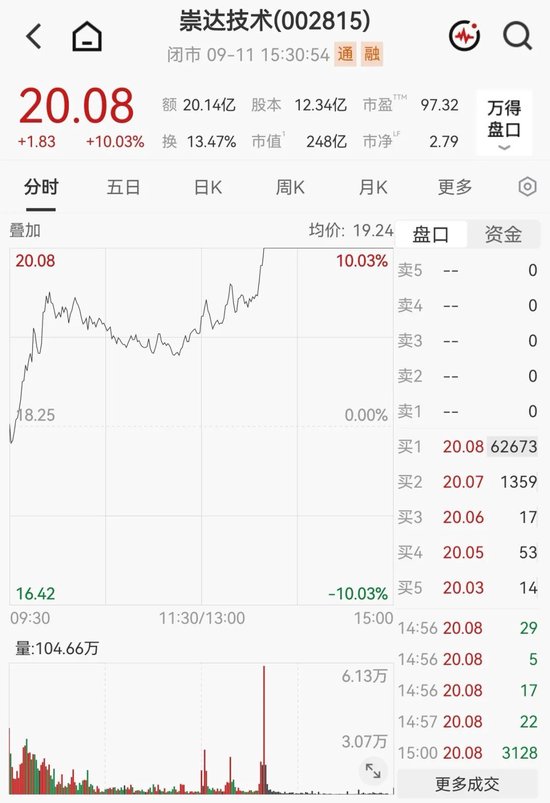
Task: Expand the chart to fullscreen
Action: tap(373, 771)
